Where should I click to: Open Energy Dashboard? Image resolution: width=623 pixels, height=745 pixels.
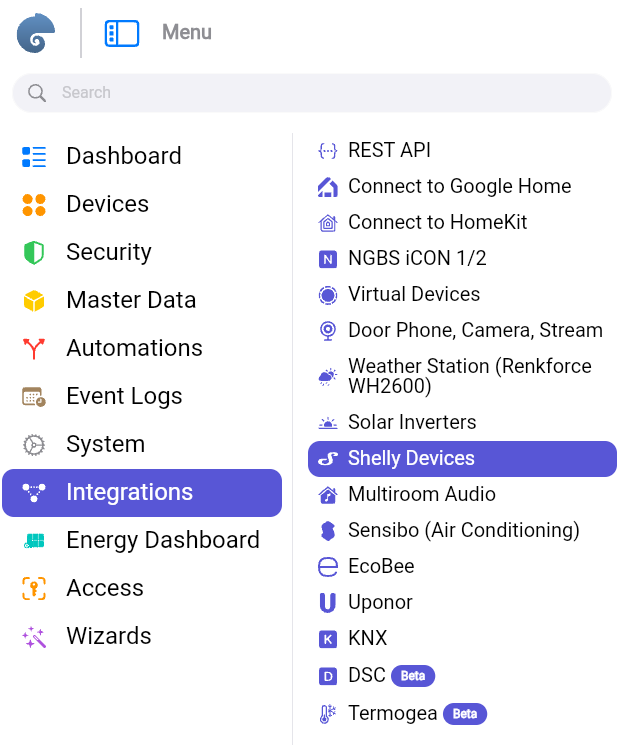(x=162, y=540)
